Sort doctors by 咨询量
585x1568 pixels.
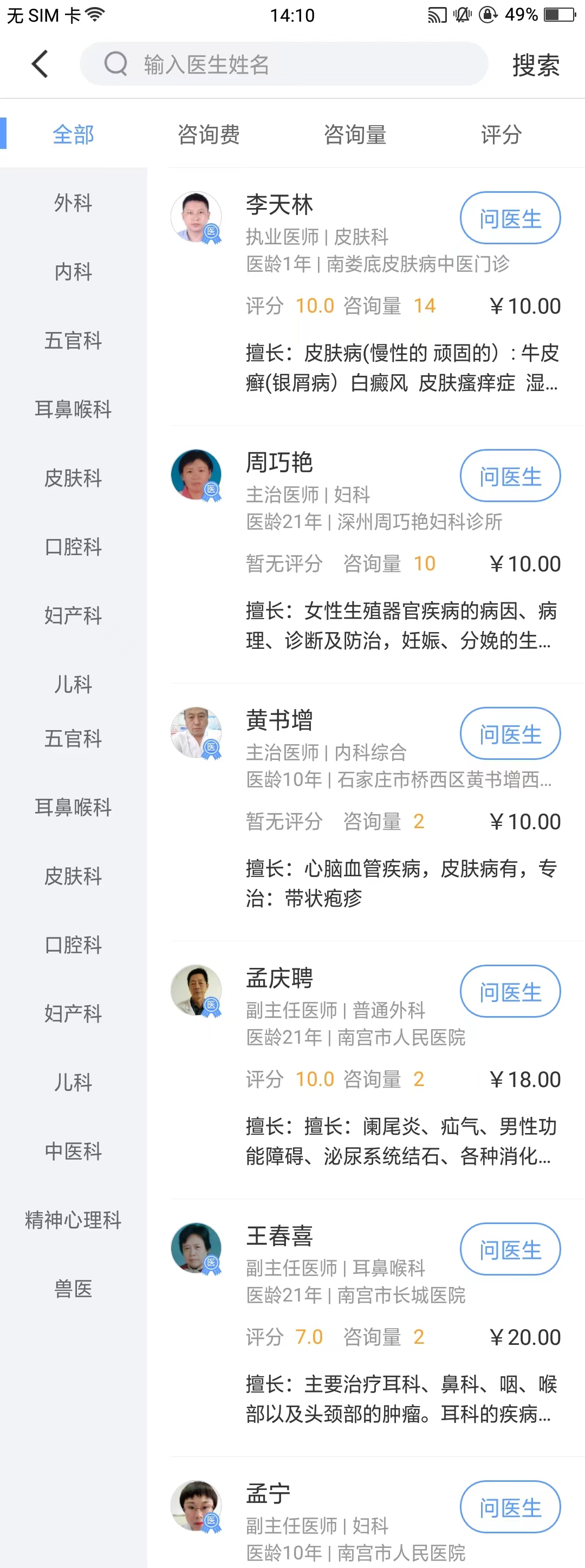click(x=355, y=134)
